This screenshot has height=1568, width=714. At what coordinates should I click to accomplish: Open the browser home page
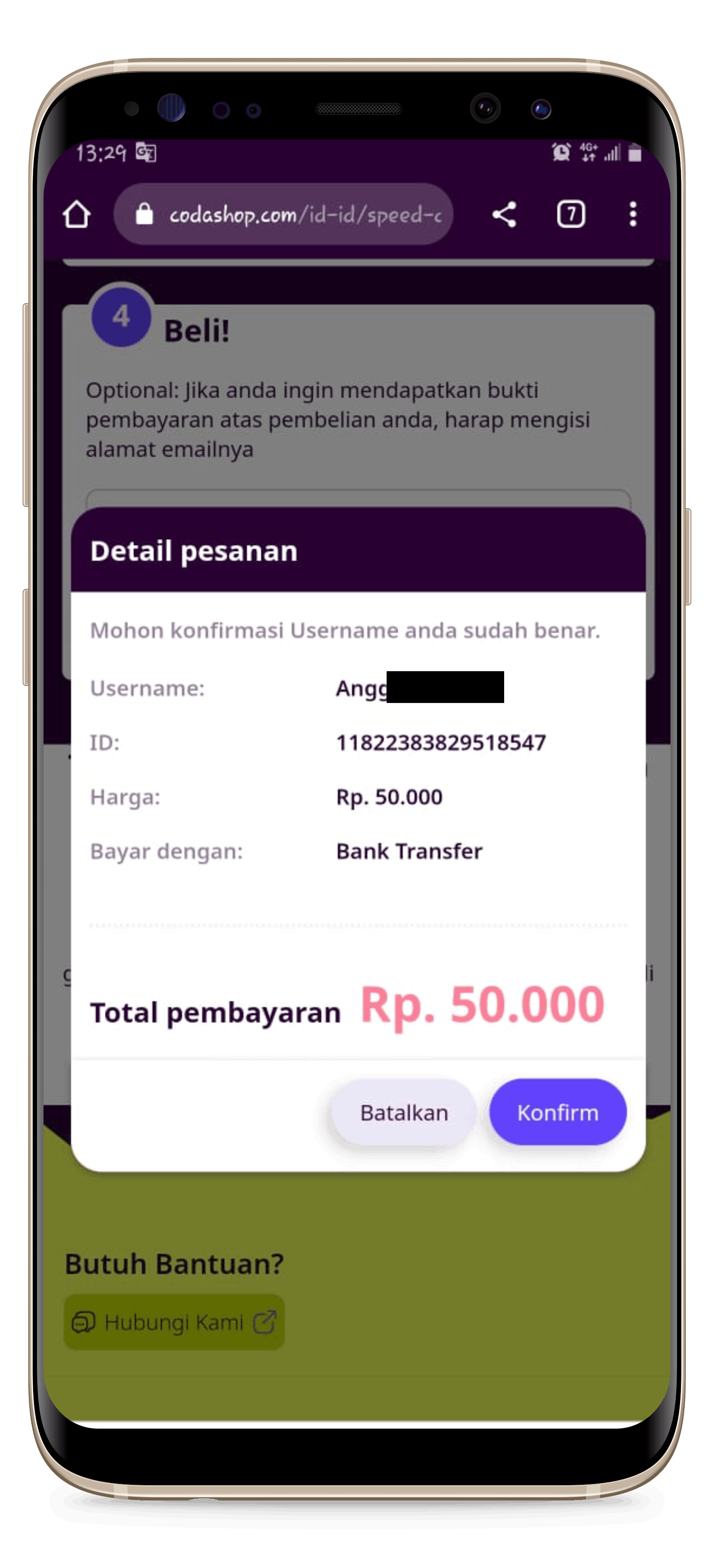[x=77, y=214]
